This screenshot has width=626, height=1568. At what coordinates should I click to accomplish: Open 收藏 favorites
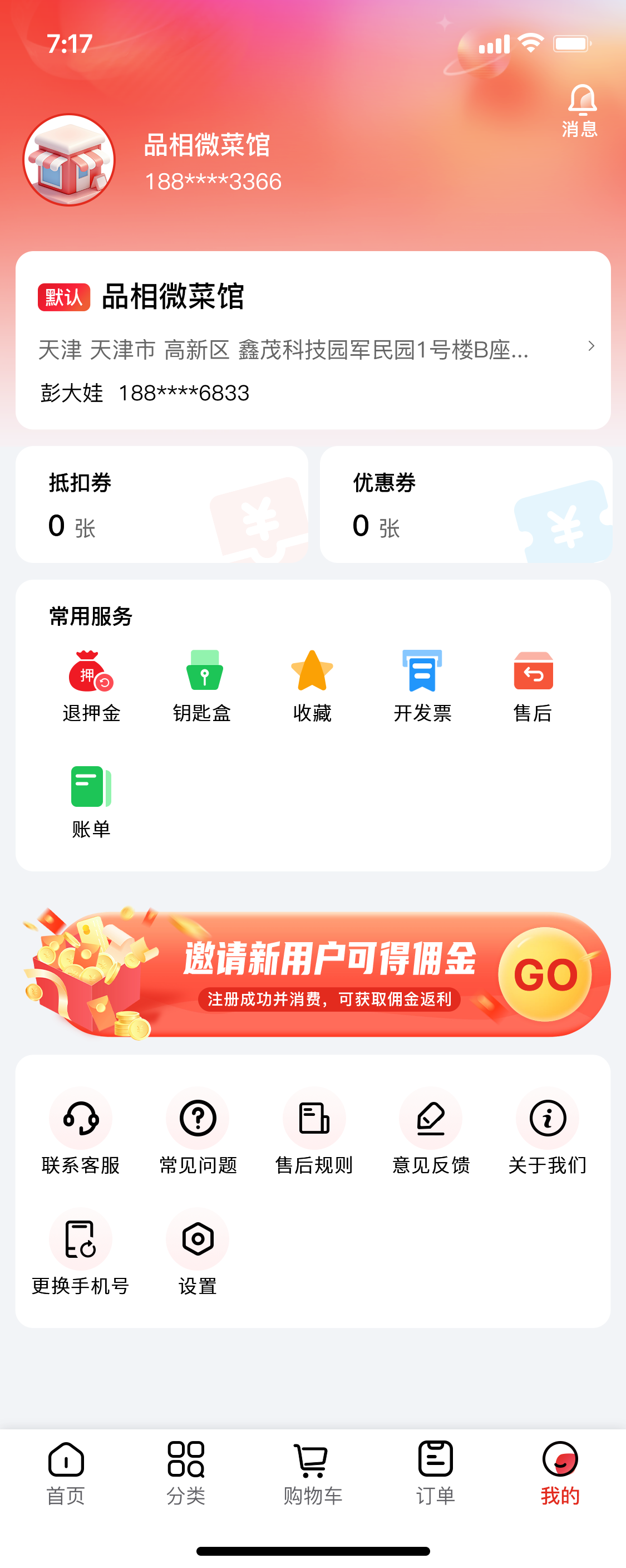click(312, 685)
